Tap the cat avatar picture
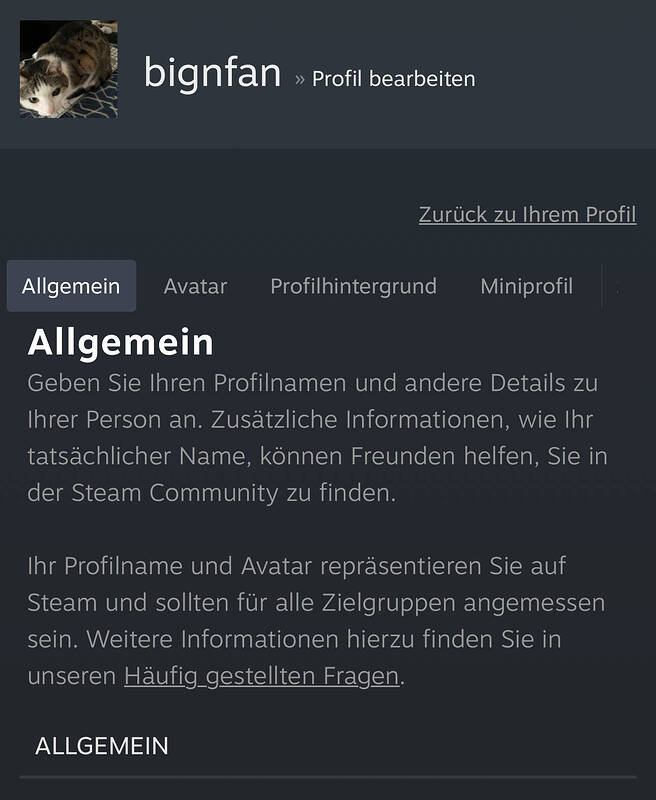Viewport: 656px width, 800px height. (68, 69)
